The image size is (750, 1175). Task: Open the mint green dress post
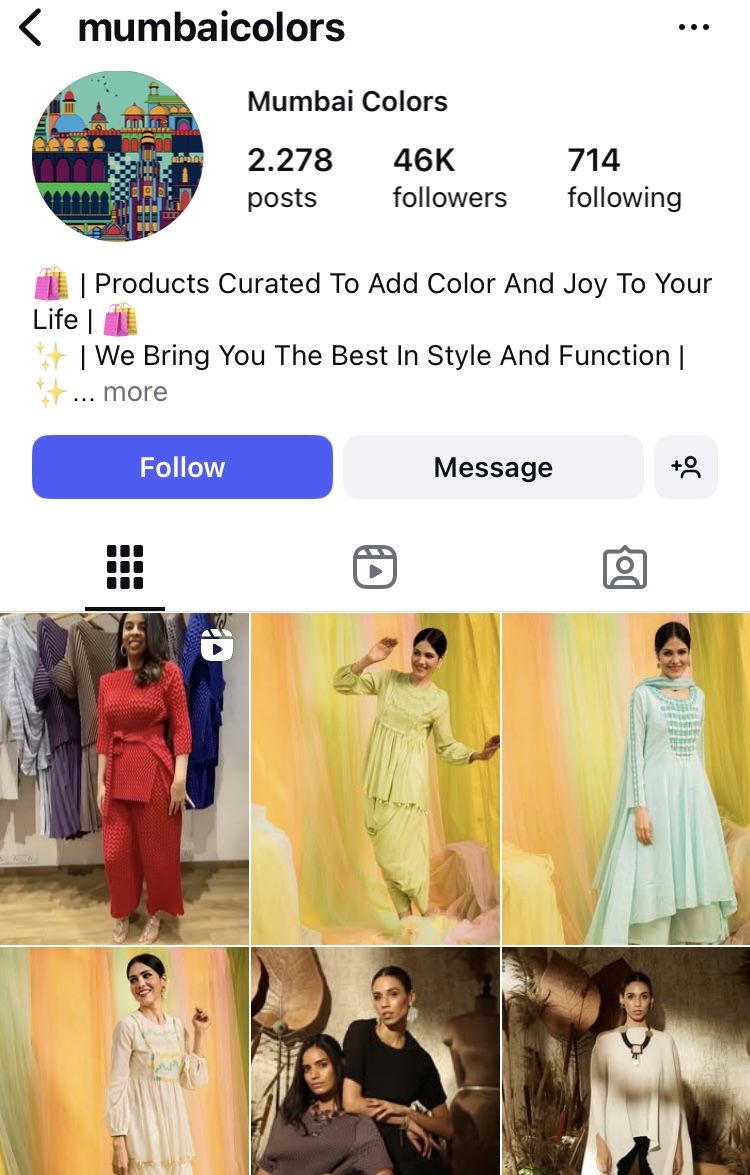(x=626, y=779)
